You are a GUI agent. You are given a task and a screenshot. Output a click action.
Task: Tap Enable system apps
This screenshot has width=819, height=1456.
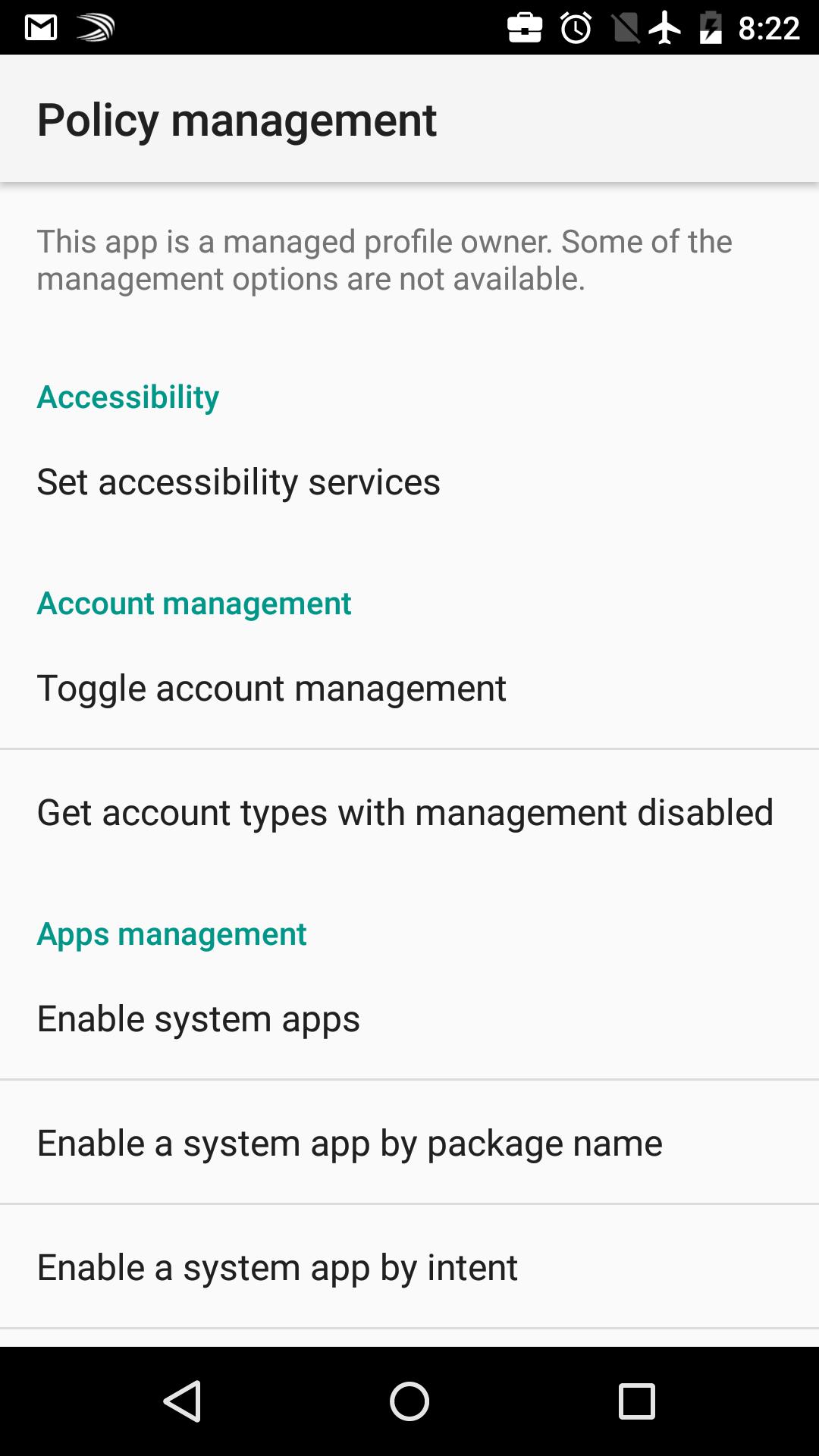pyautogui.click(x=199, y=1019)
